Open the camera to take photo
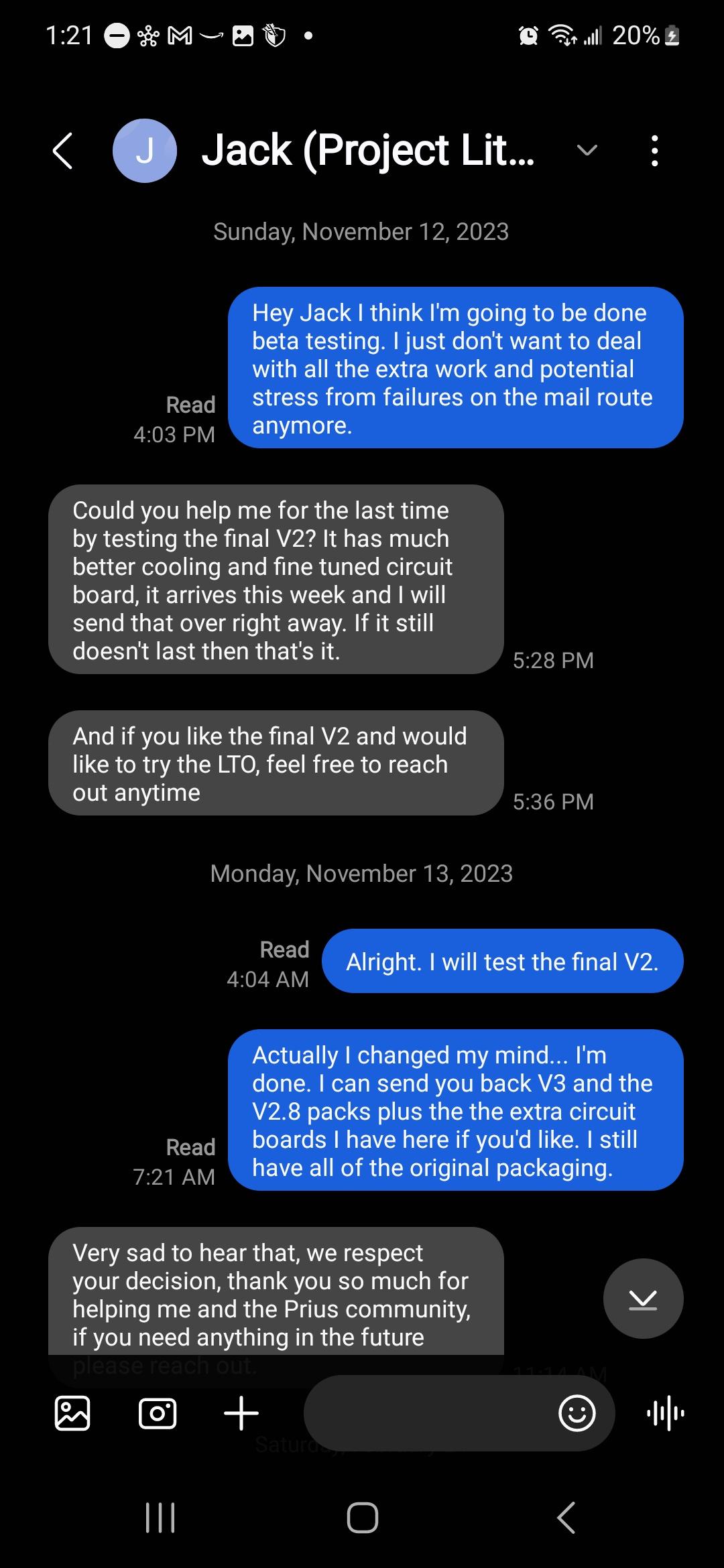This screenshot has width=724, height=1568. click(x=158, y=1413)
